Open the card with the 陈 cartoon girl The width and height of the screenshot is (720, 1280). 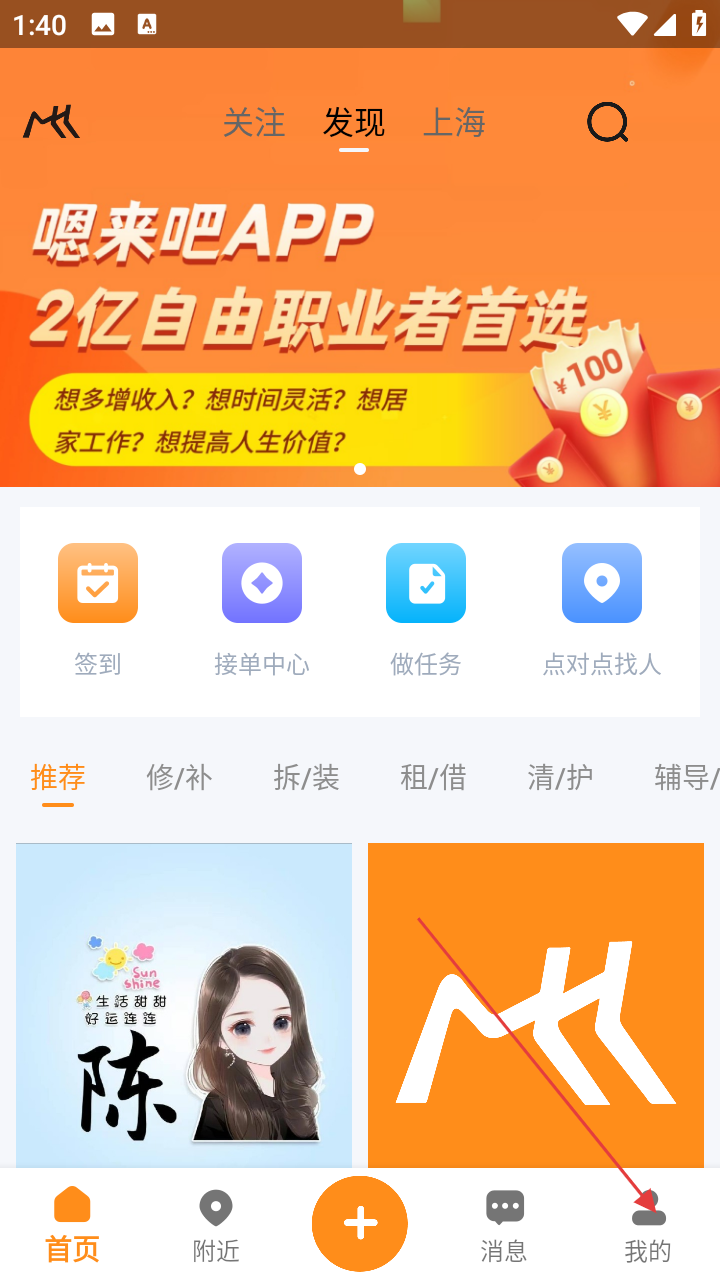(184, 1005)
